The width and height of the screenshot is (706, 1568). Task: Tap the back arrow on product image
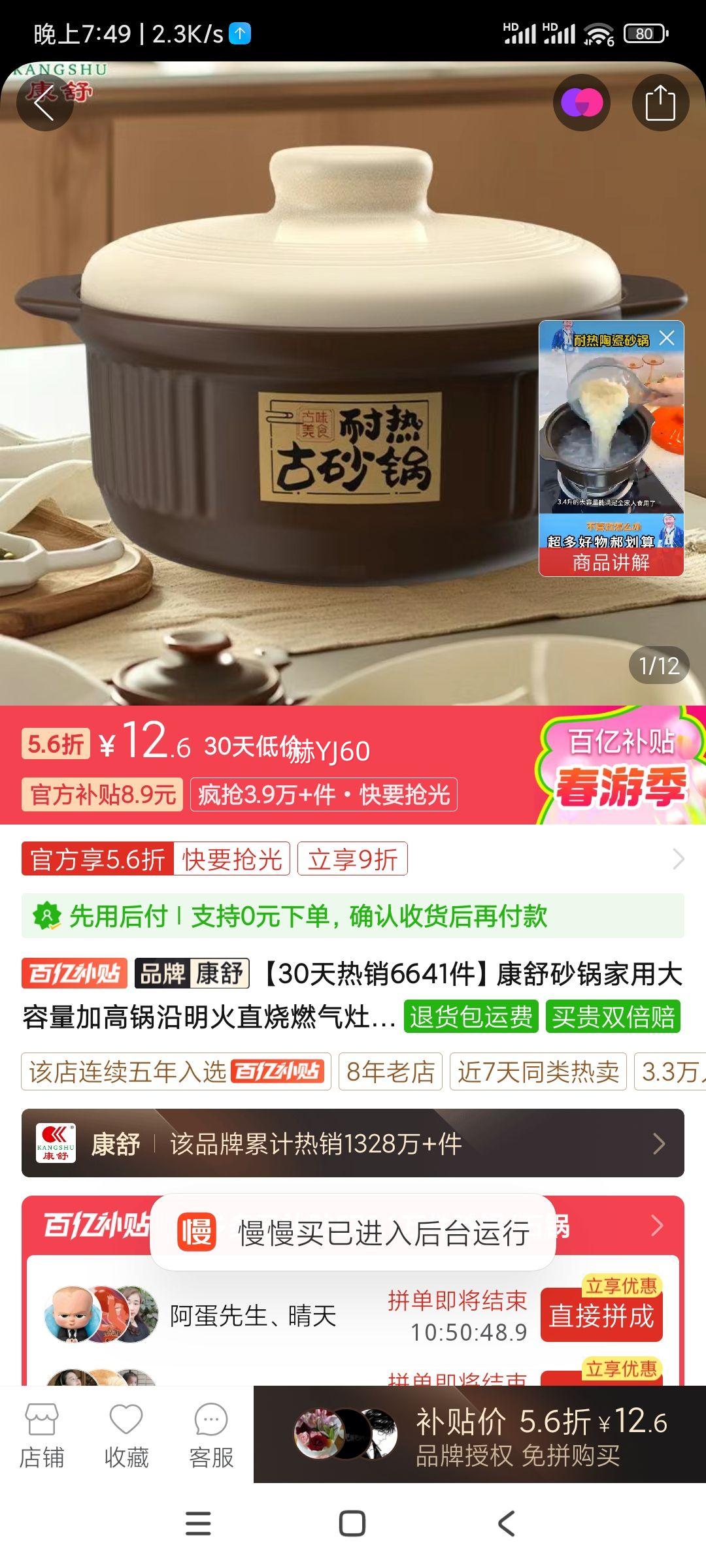[x=46, y=105]
